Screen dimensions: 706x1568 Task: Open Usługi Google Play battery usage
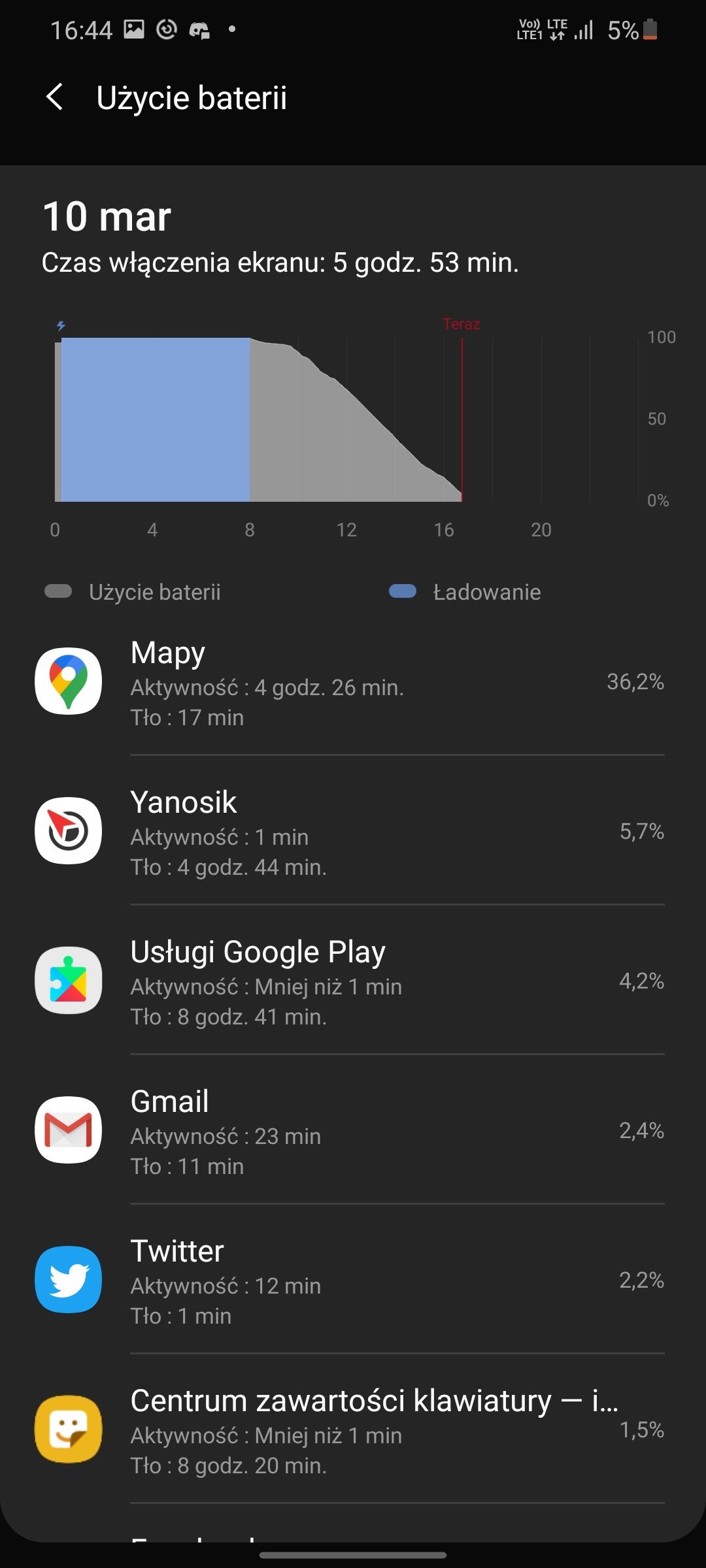point(353,980)
